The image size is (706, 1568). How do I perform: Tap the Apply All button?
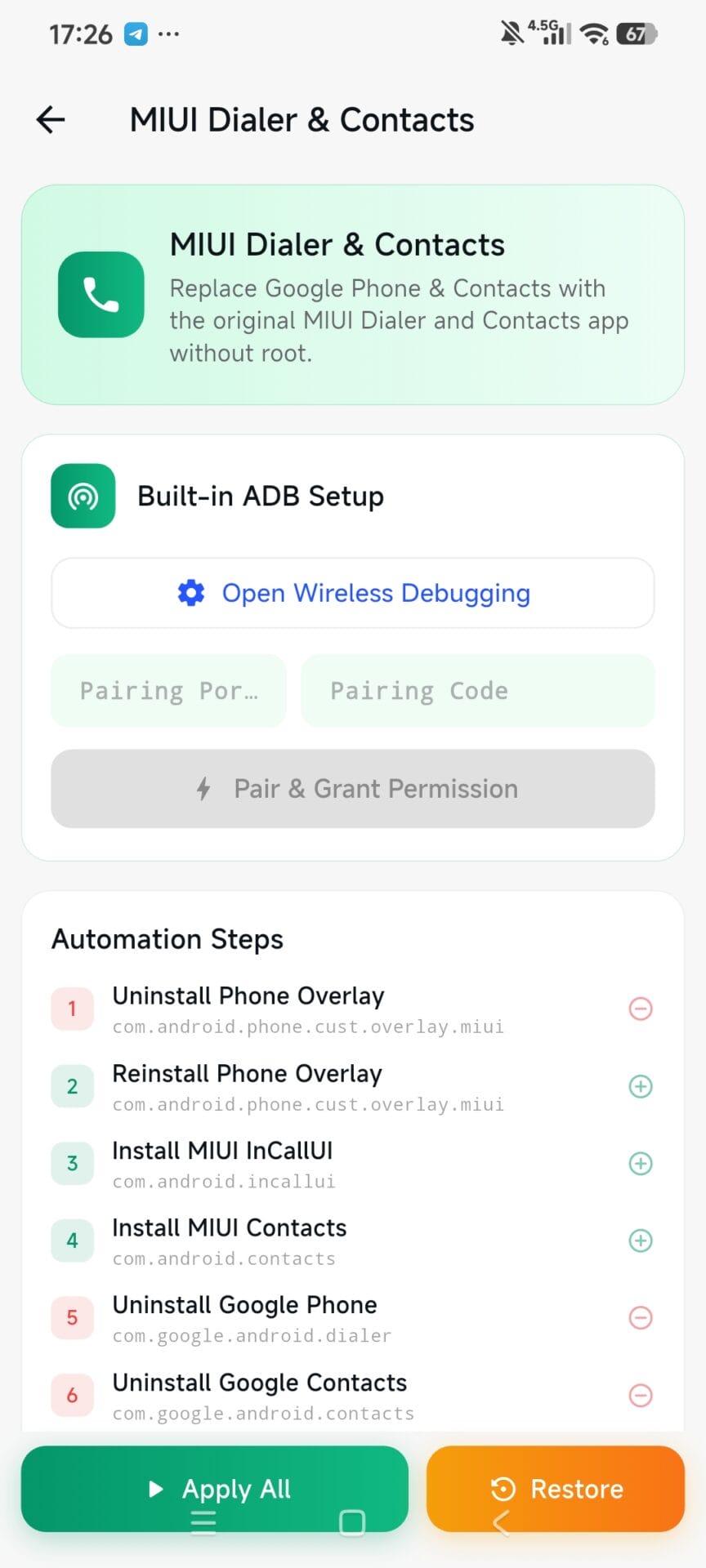pos(214,1488)
